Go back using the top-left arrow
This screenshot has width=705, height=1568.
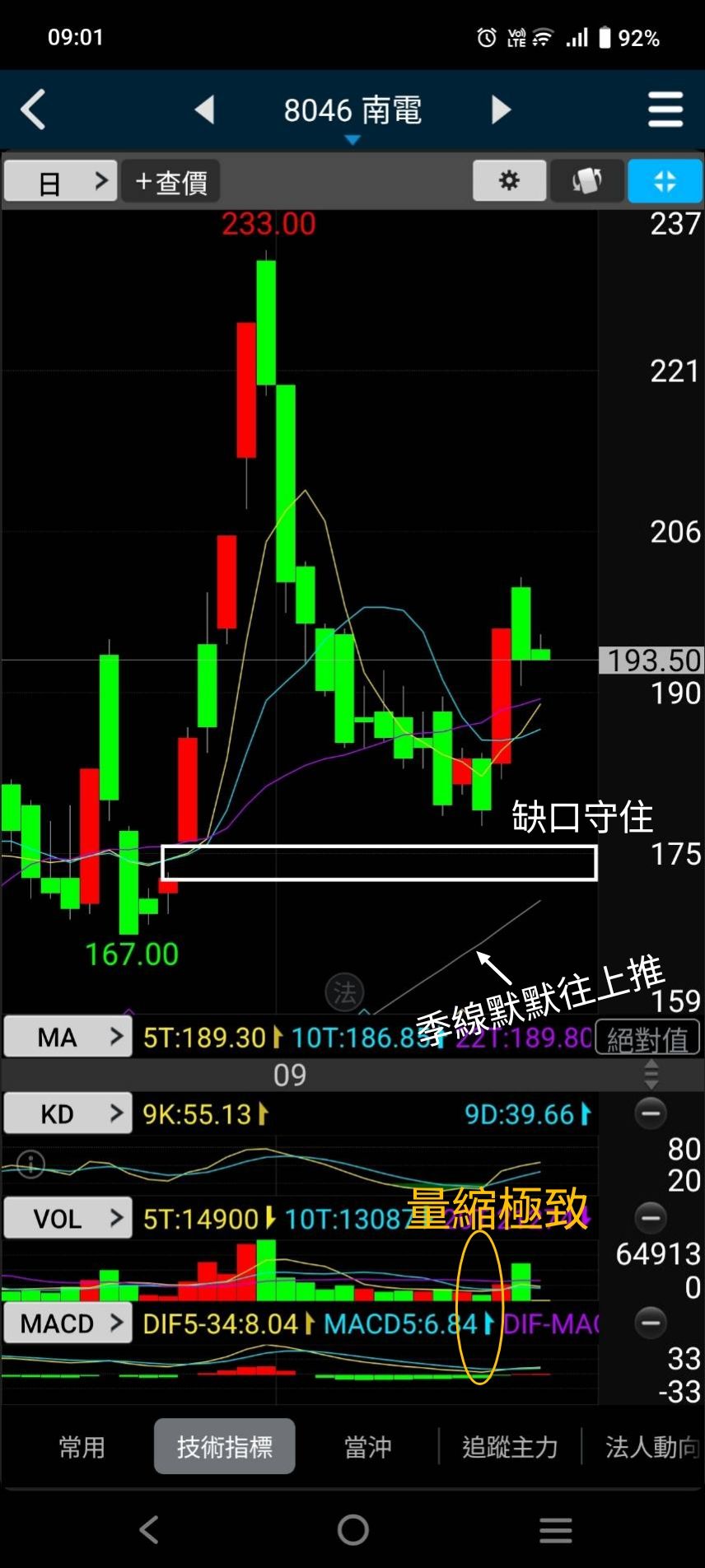33,110
